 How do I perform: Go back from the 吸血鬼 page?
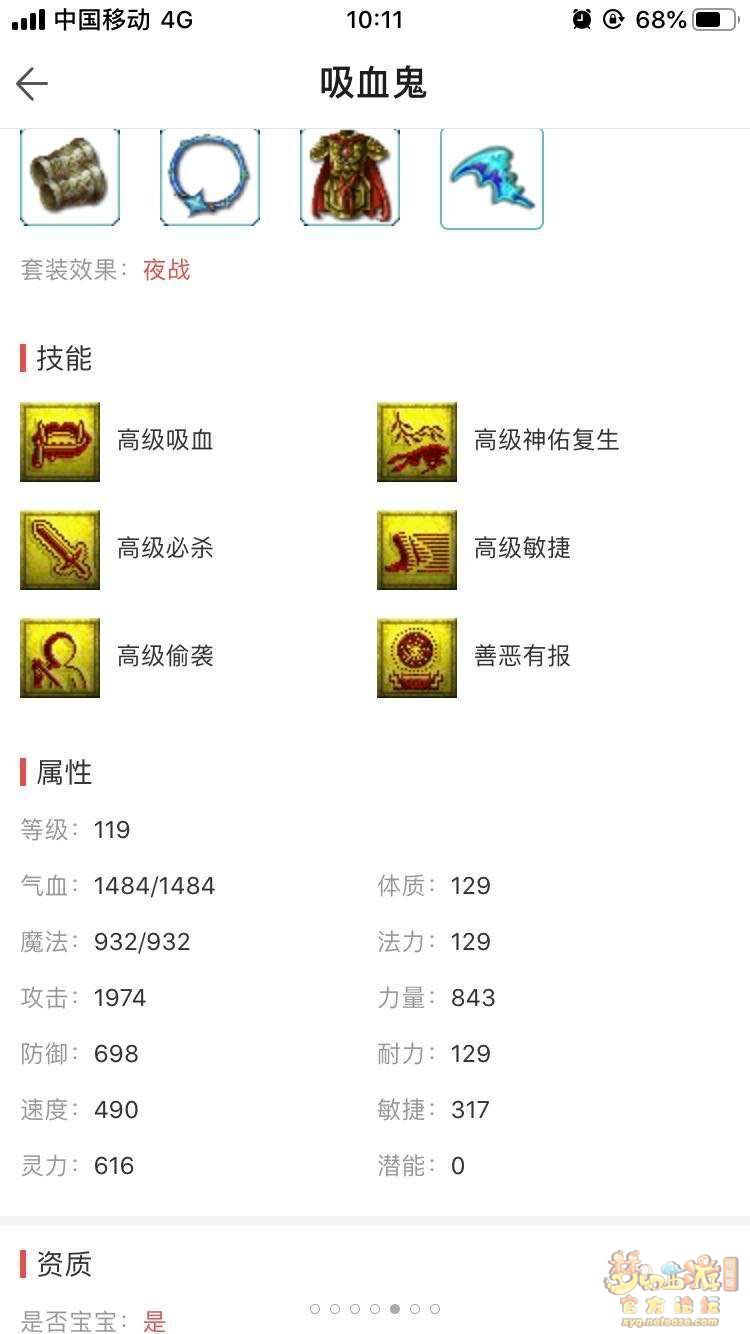[32, 84]
